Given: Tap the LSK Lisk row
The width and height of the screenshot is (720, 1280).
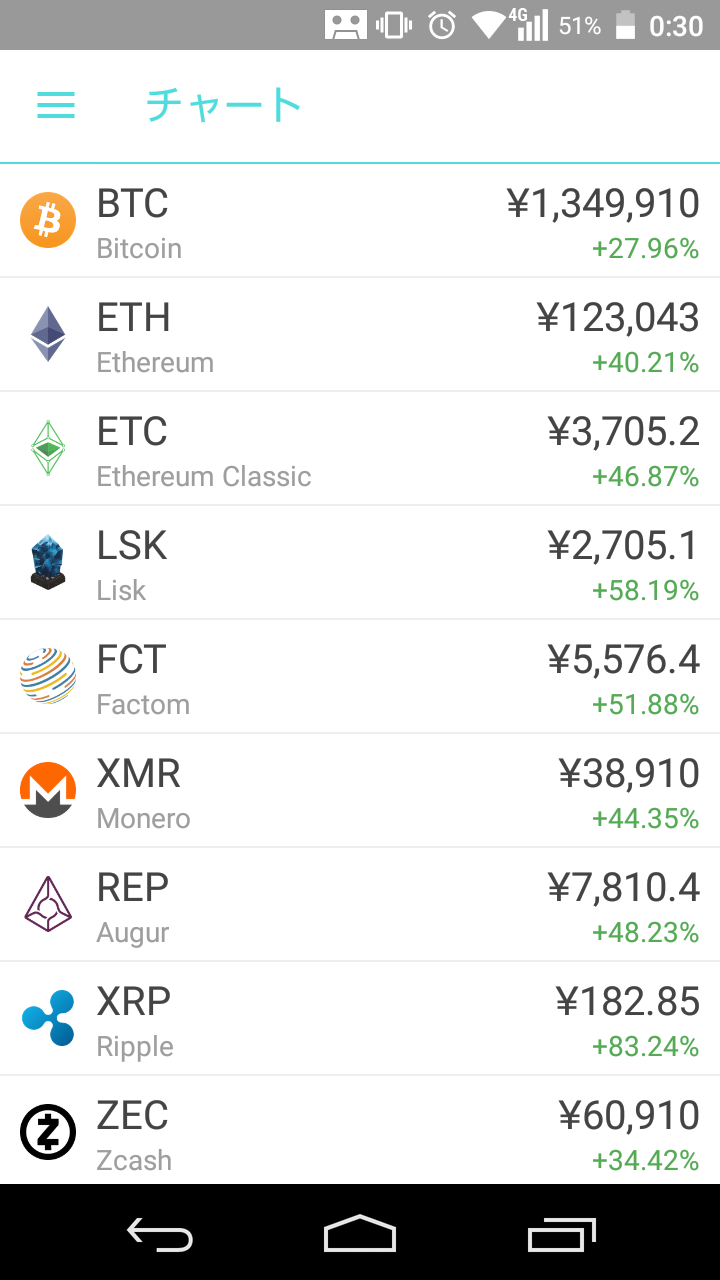Looking at the screenshot, I should pos(360,563).
